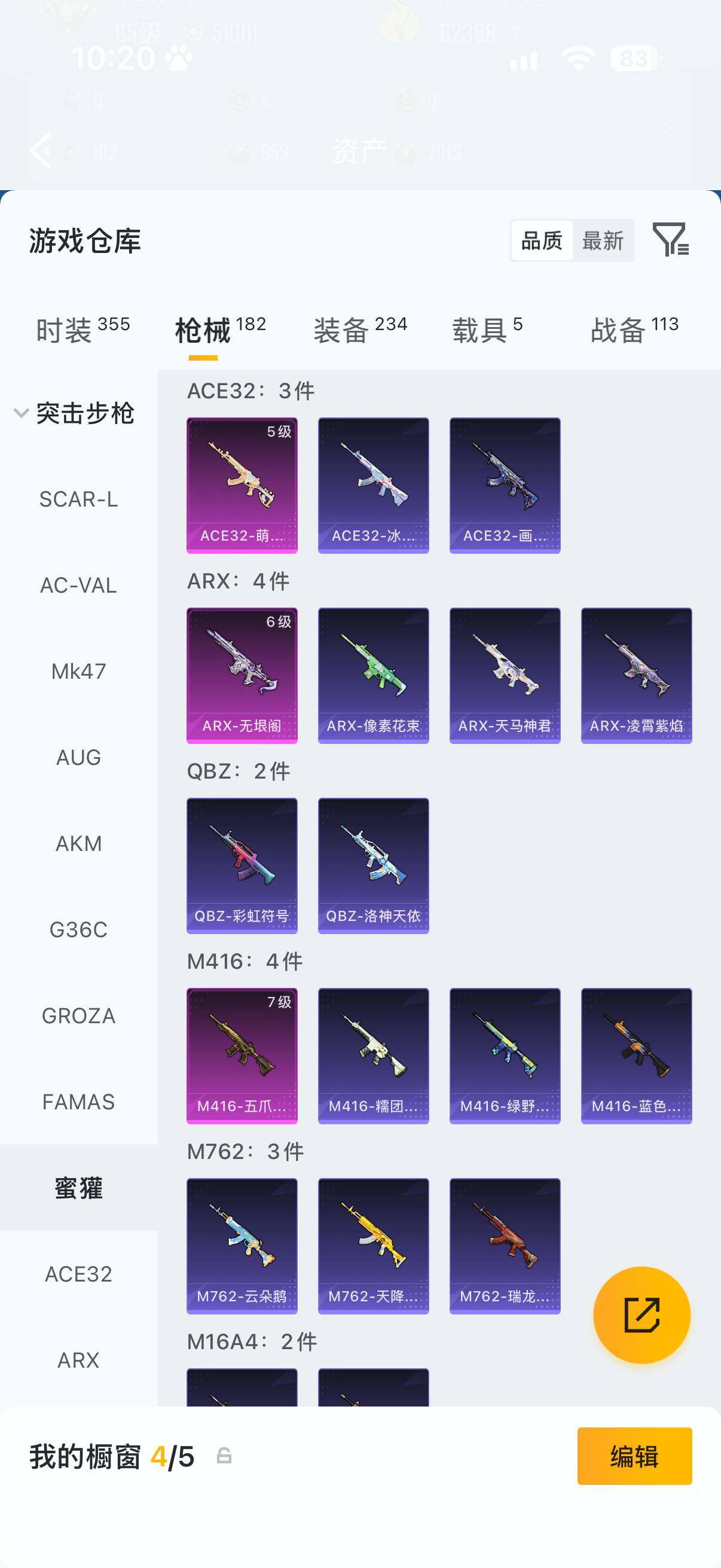Collapse the 突击步枪 category
The width and height of the screenshot is (721, 1568).
(x=74, y=413)
